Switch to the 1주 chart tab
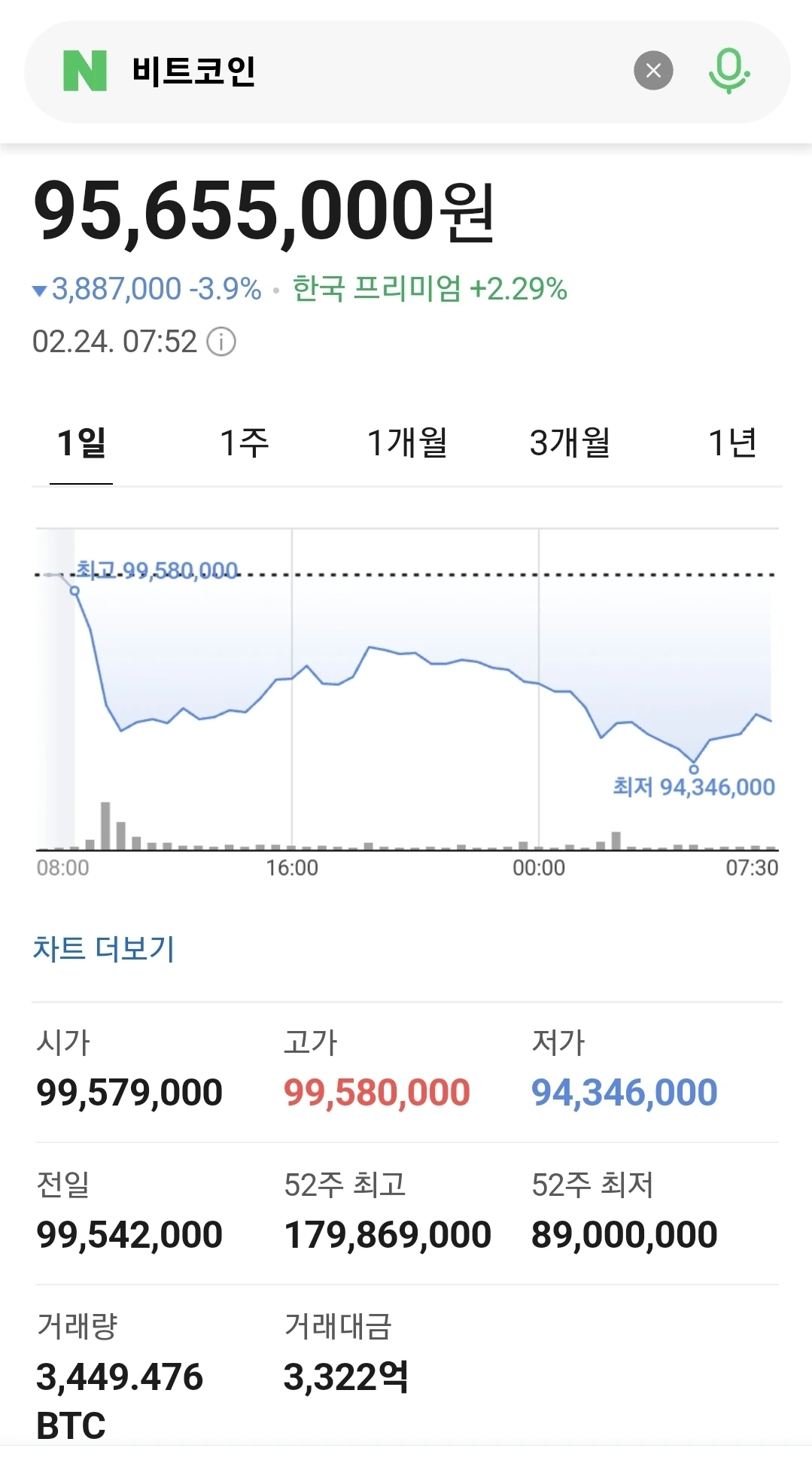Screen dimensions: 812x1457 tap(244, 443)
